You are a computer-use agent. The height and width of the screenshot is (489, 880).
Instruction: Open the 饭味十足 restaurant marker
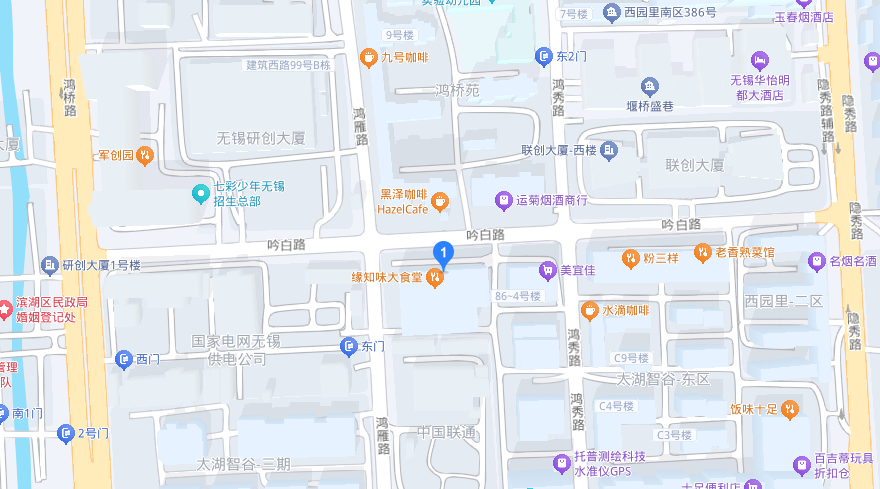click(x=790, y=408)
